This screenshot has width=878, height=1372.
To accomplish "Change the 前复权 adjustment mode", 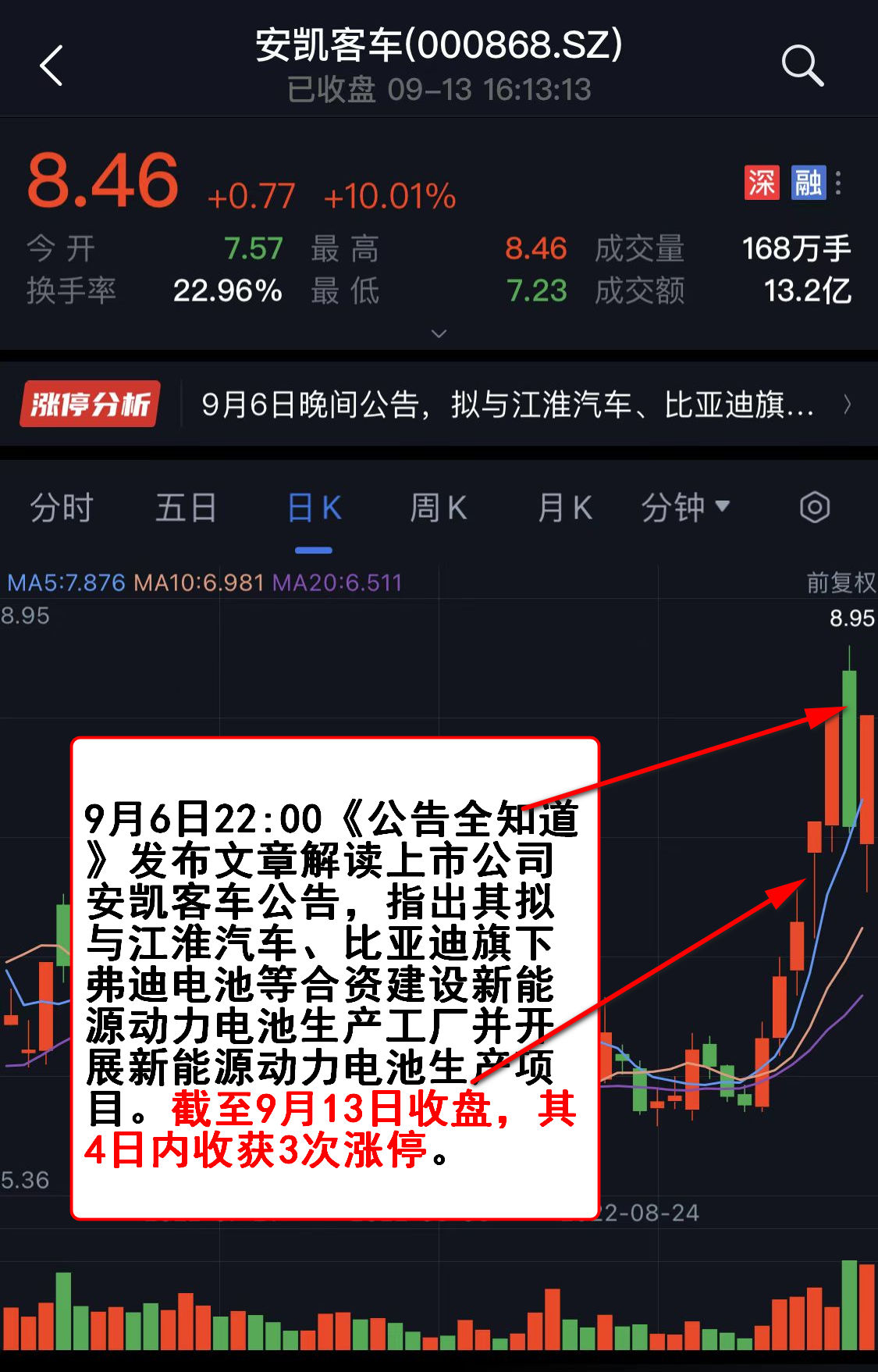I will point(841,583).
